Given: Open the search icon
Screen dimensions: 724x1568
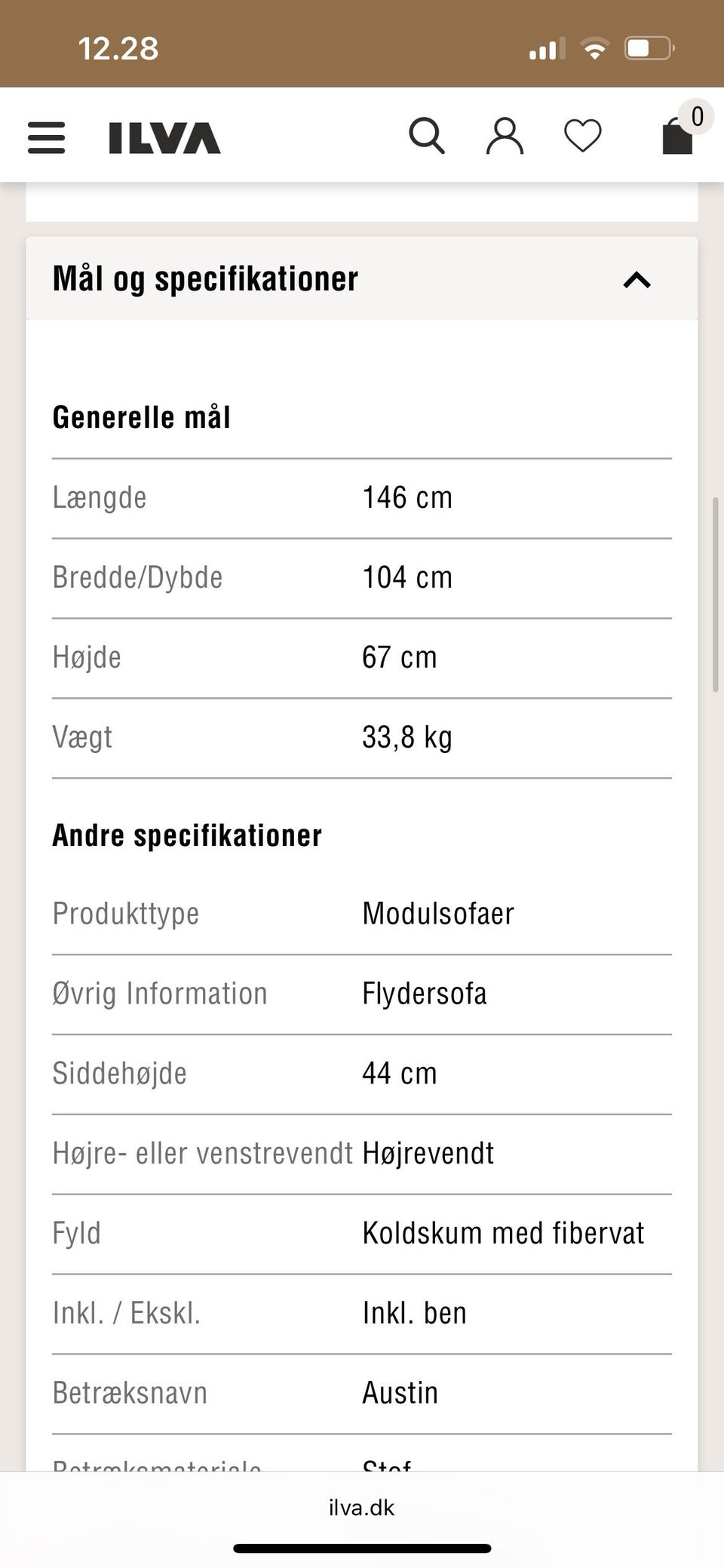Looking at the screenshot, I should [427, 136].
